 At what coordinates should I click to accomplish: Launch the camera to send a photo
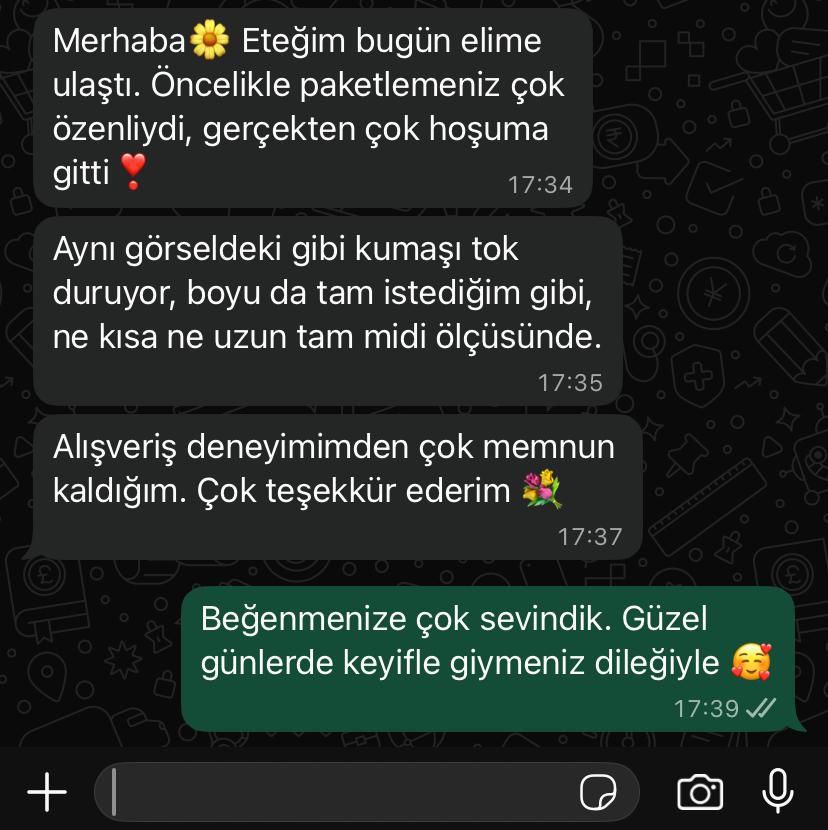[x=700, y=792]
